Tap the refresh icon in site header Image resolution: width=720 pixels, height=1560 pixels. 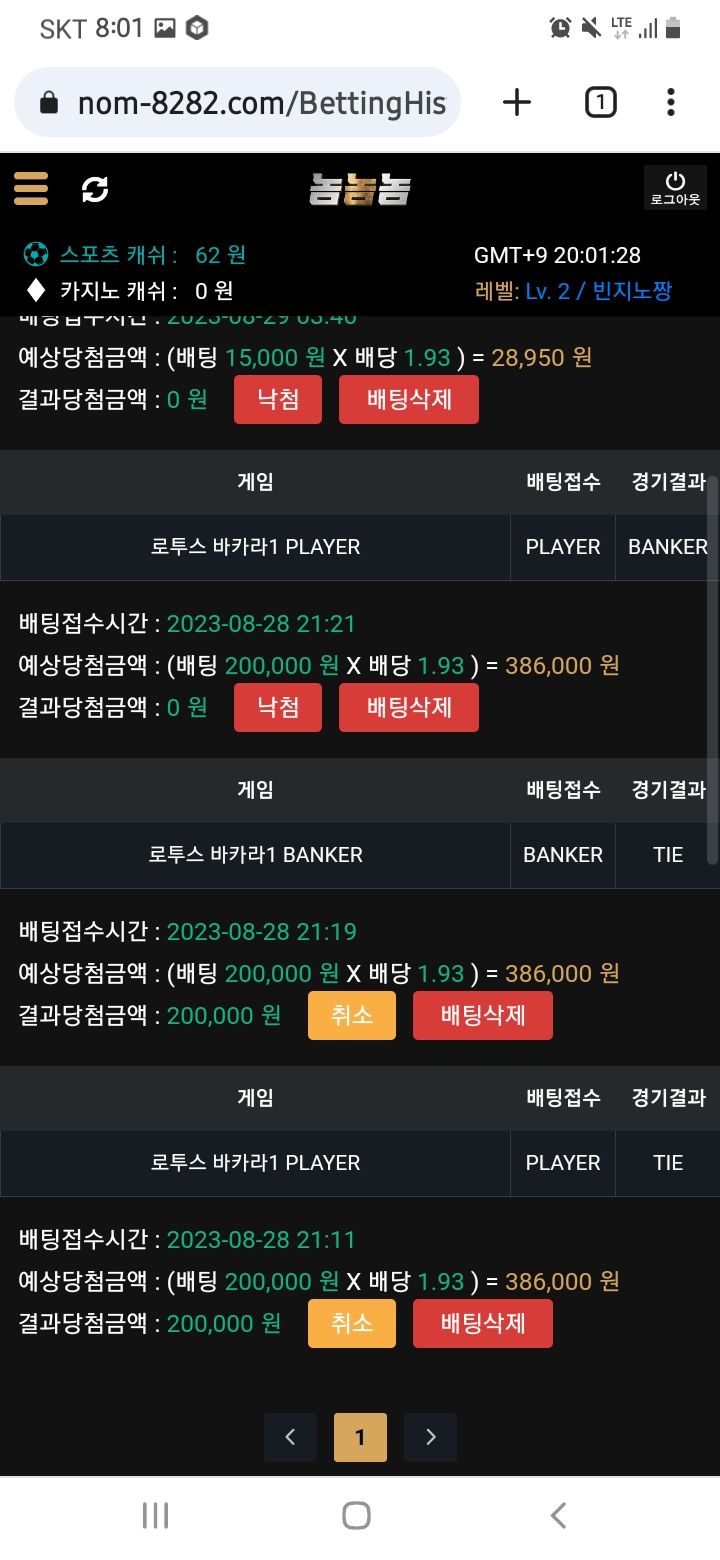point(95,189)
